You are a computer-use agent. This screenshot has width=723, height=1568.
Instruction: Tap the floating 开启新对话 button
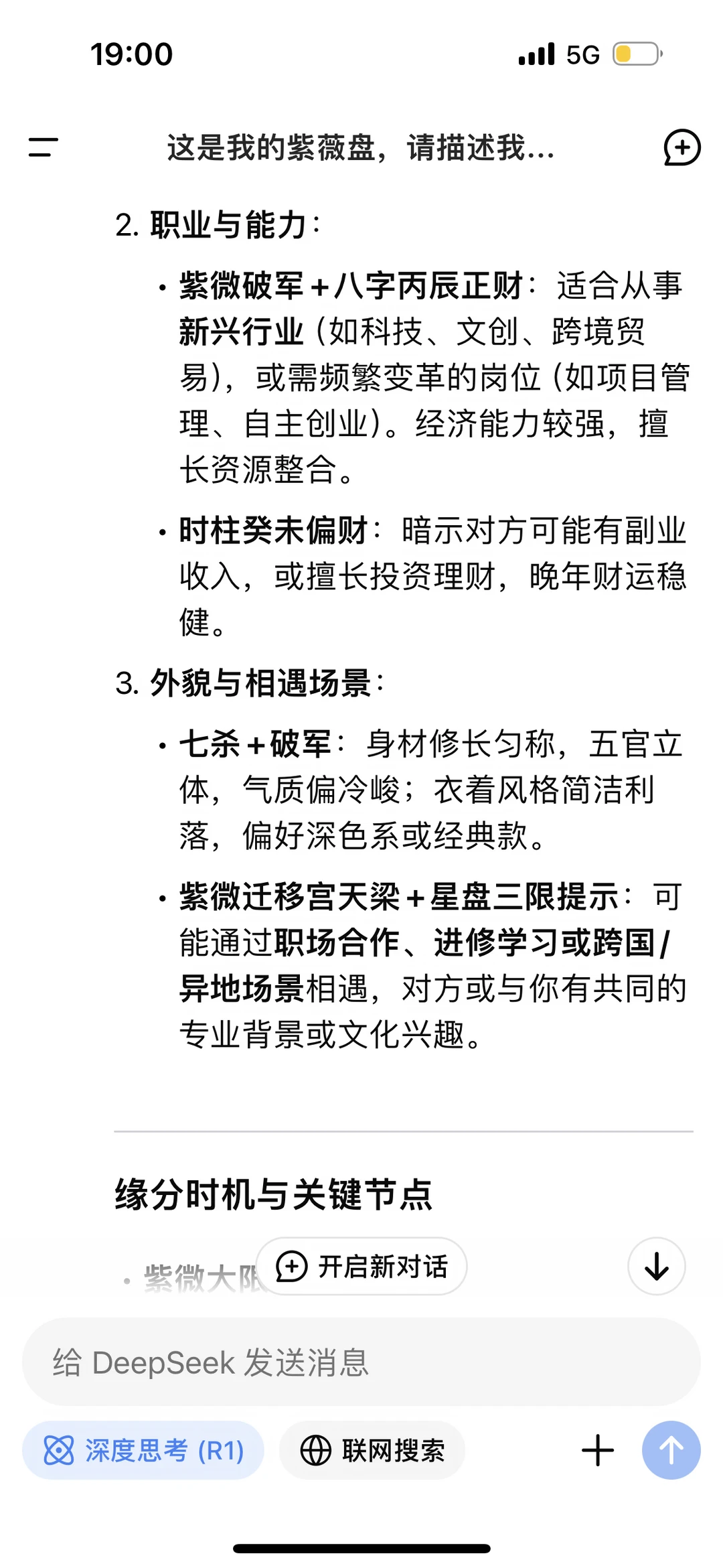[x=361, y=1266]
